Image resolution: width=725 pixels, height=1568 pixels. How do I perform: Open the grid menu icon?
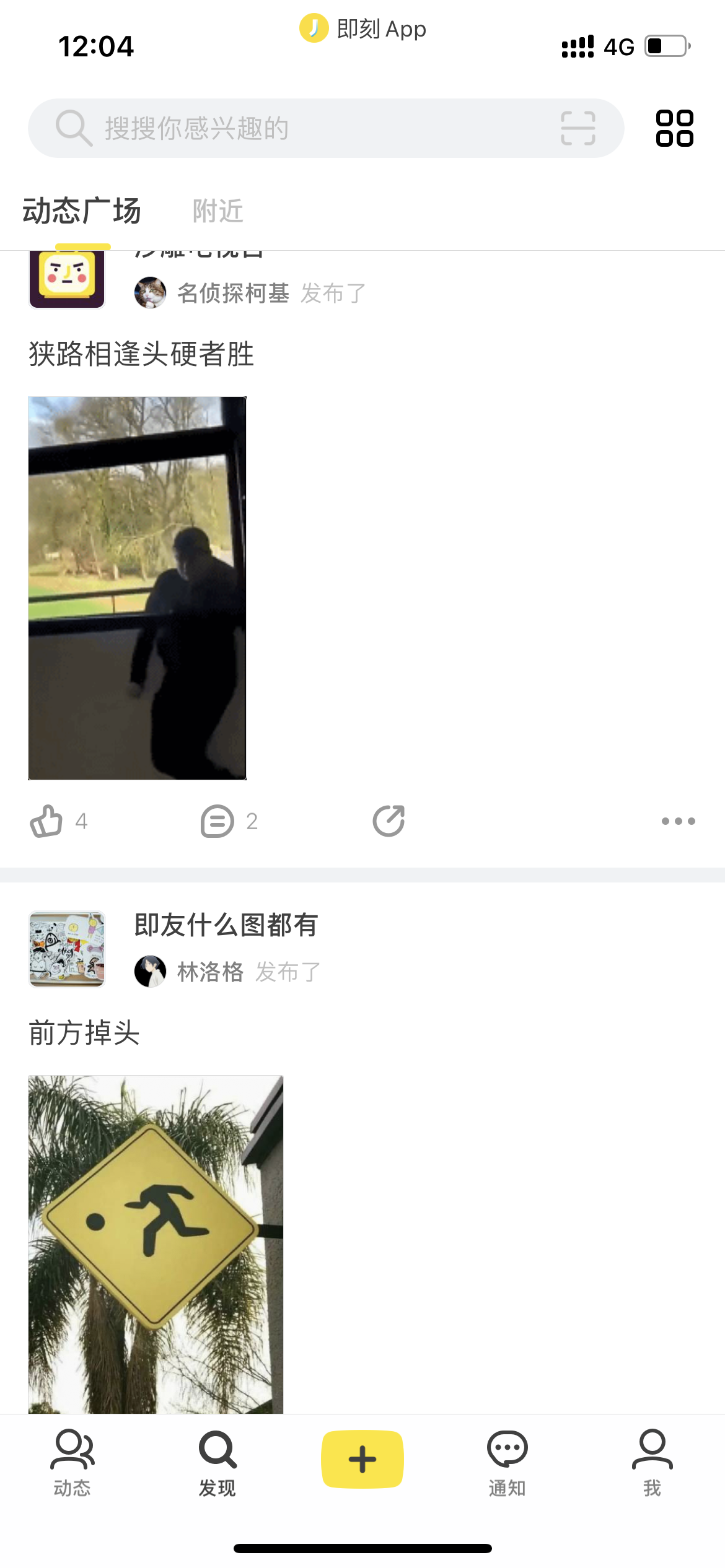click(674, 128)
